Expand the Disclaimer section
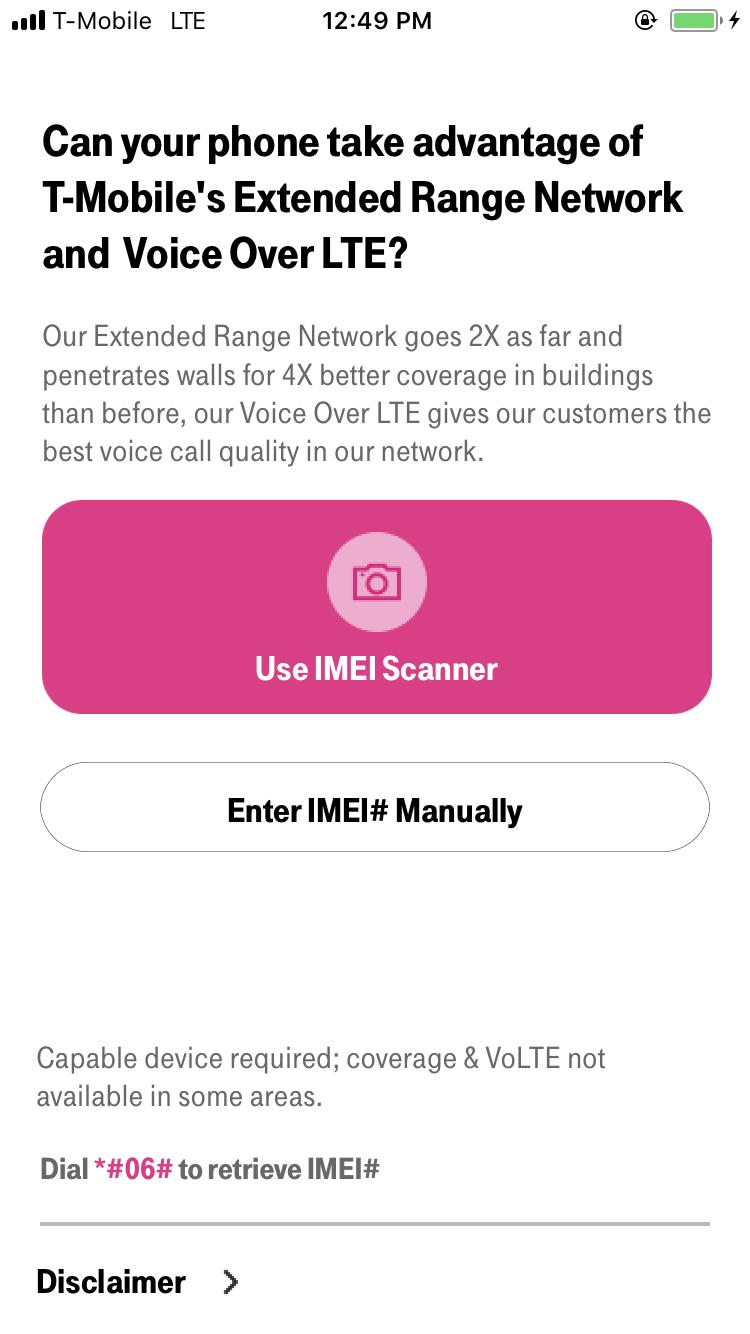Viewport: 750px width, 1334px height. point(138,1282)
